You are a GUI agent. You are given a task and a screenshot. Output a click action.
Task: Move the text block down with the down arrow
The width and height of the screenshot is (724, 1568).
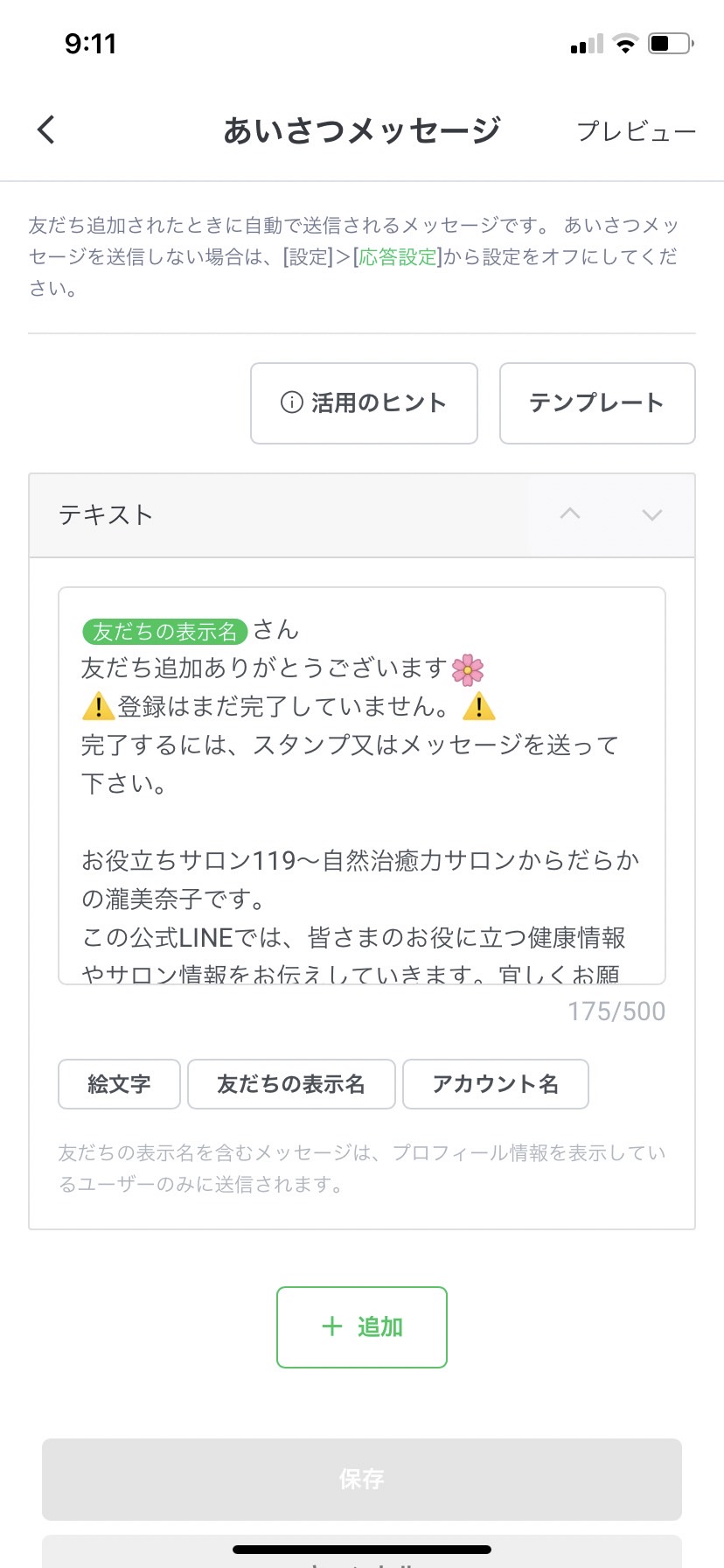[652, 514]
